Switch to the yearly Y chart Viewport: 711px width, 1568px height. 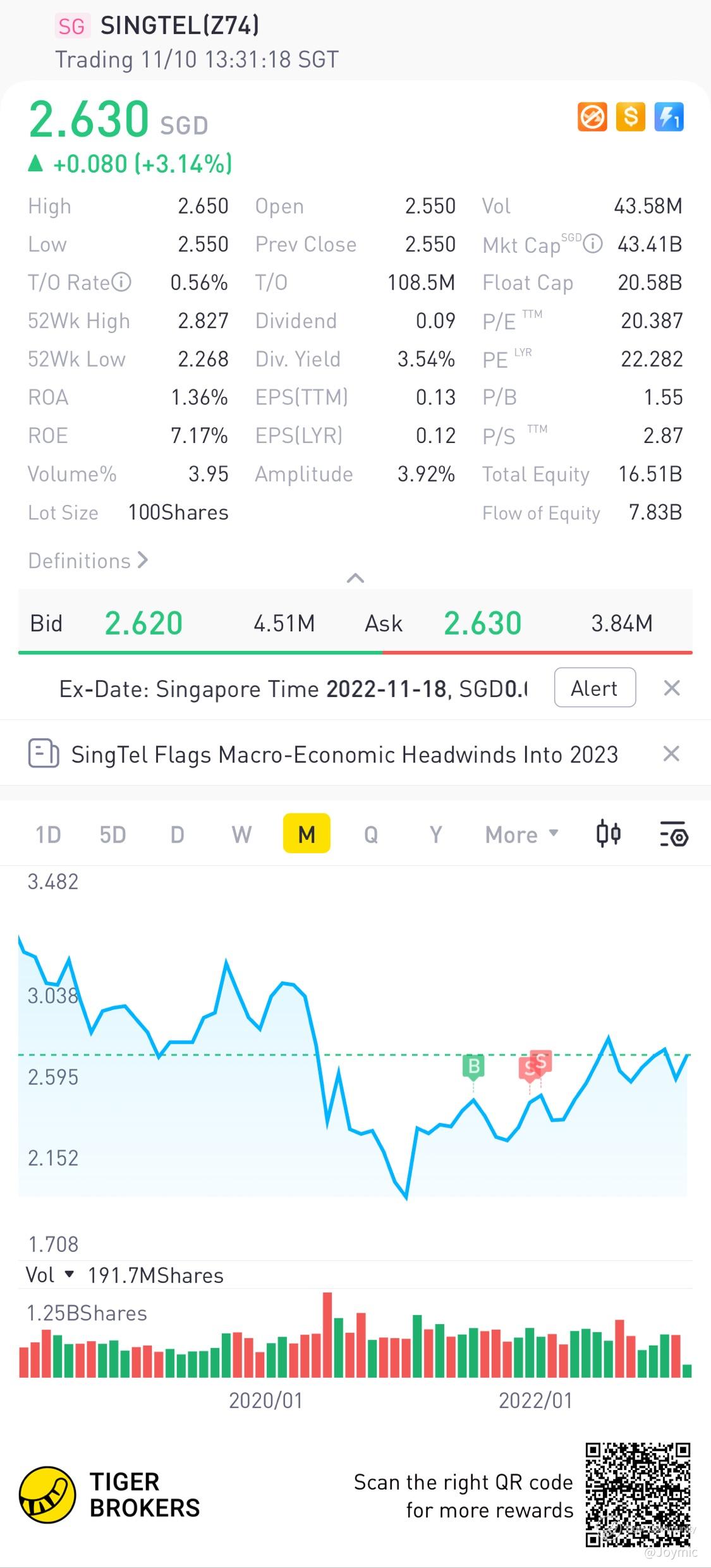435,835
